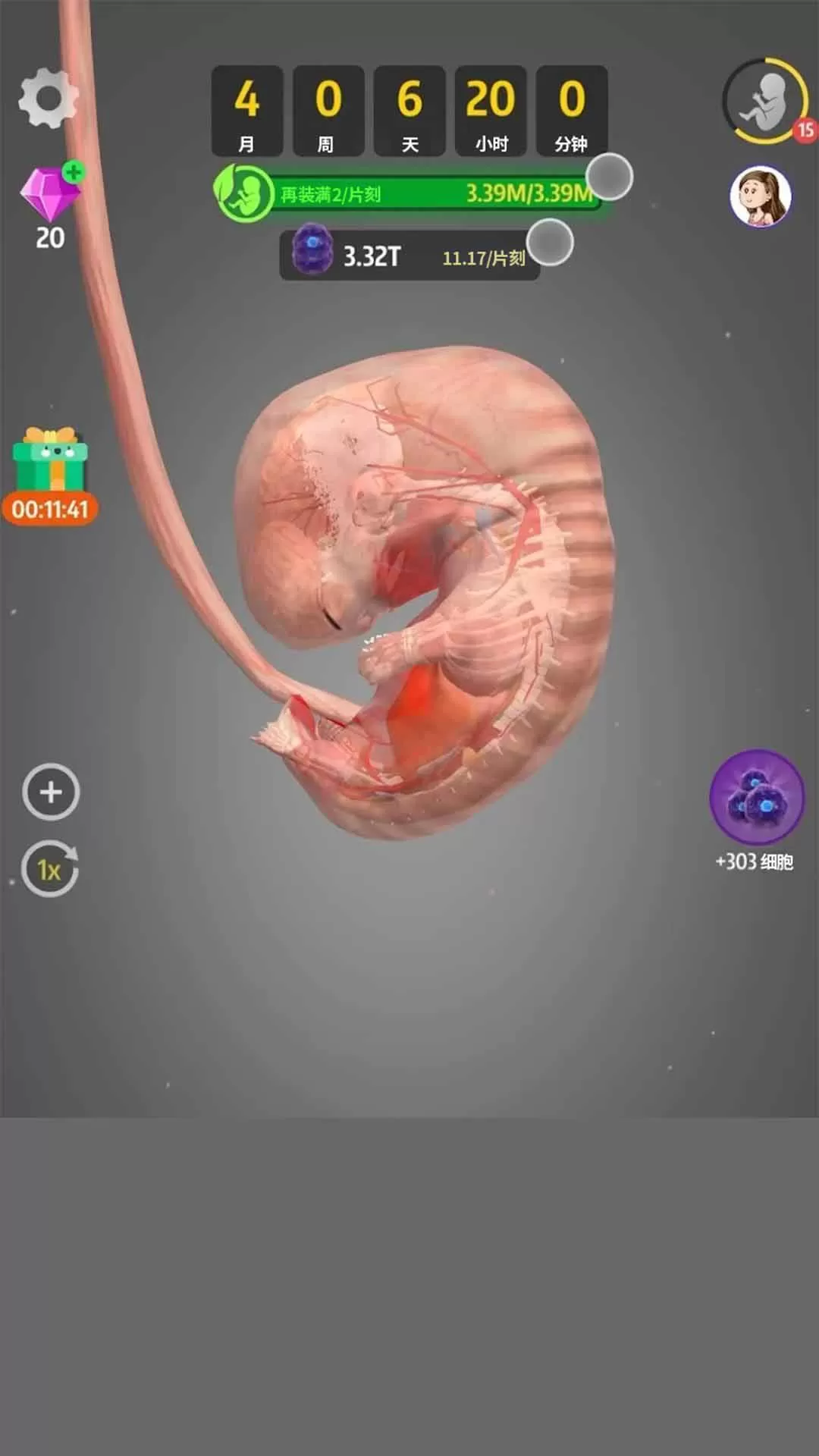Tap the plus circle button
Image resolution: width=819 pixels, height=1456 pixels.
tap(51, 792)
